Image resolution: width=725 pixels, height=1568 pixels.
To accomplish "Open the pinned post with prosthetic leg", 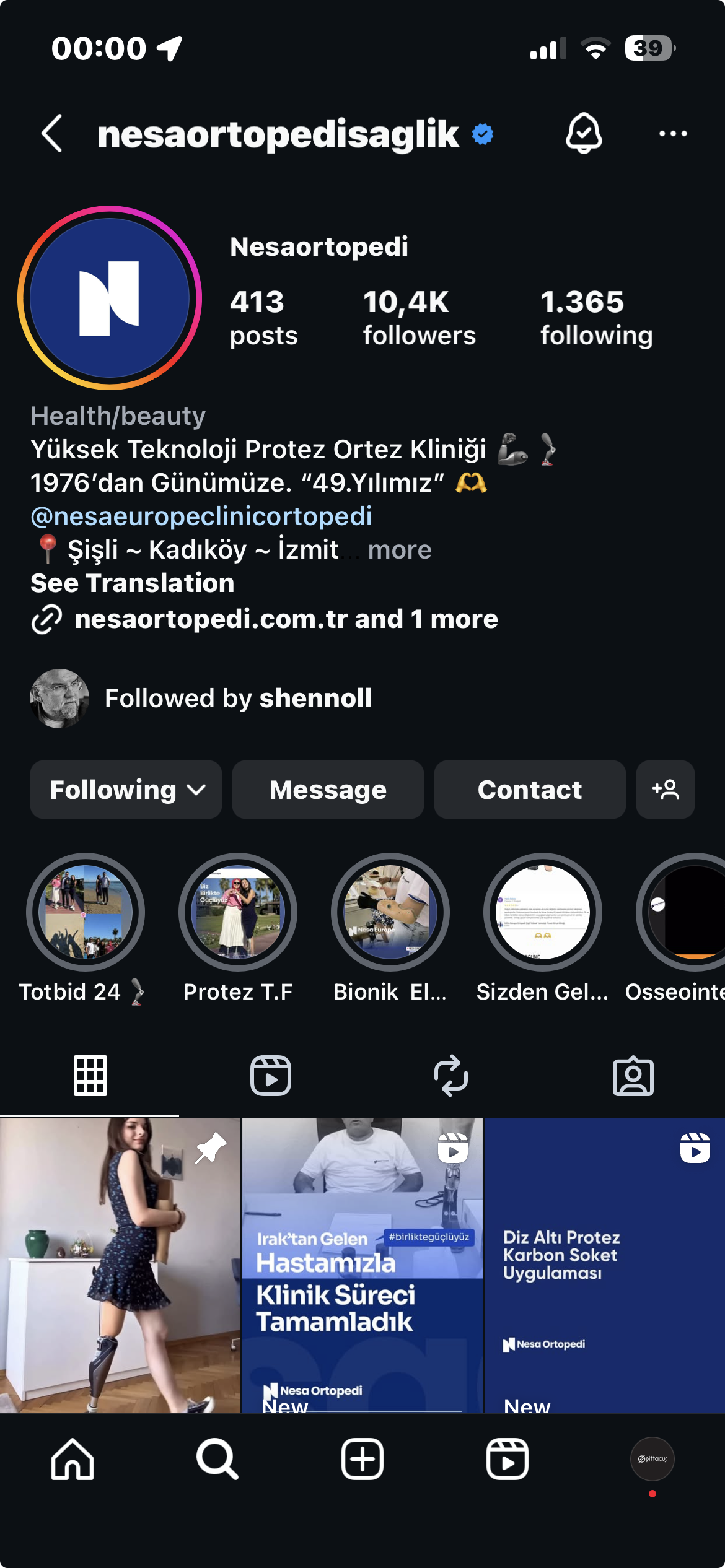I will click(x=120, y=1265).
